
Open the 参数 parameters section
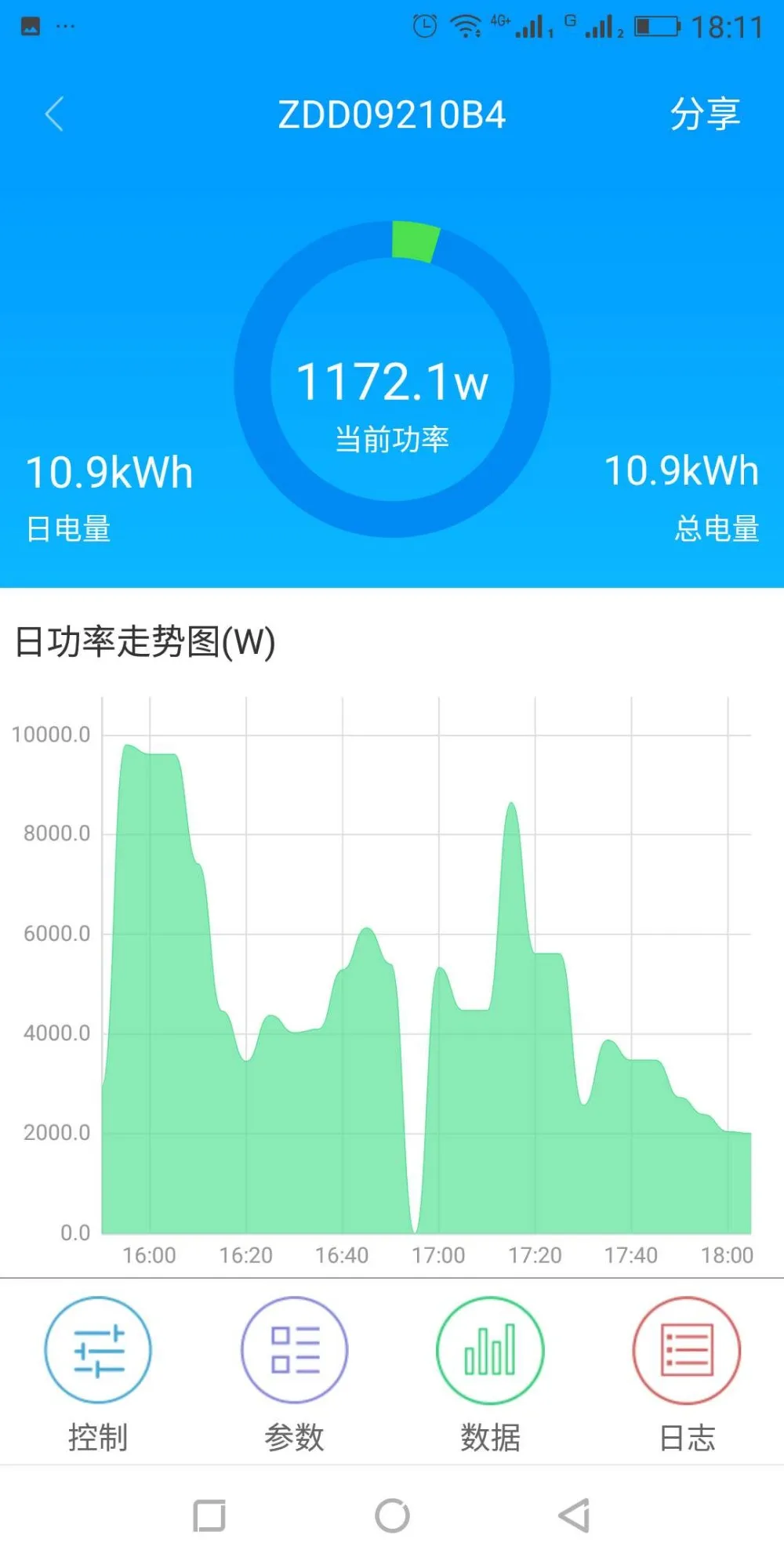[x=294, y=1350]
